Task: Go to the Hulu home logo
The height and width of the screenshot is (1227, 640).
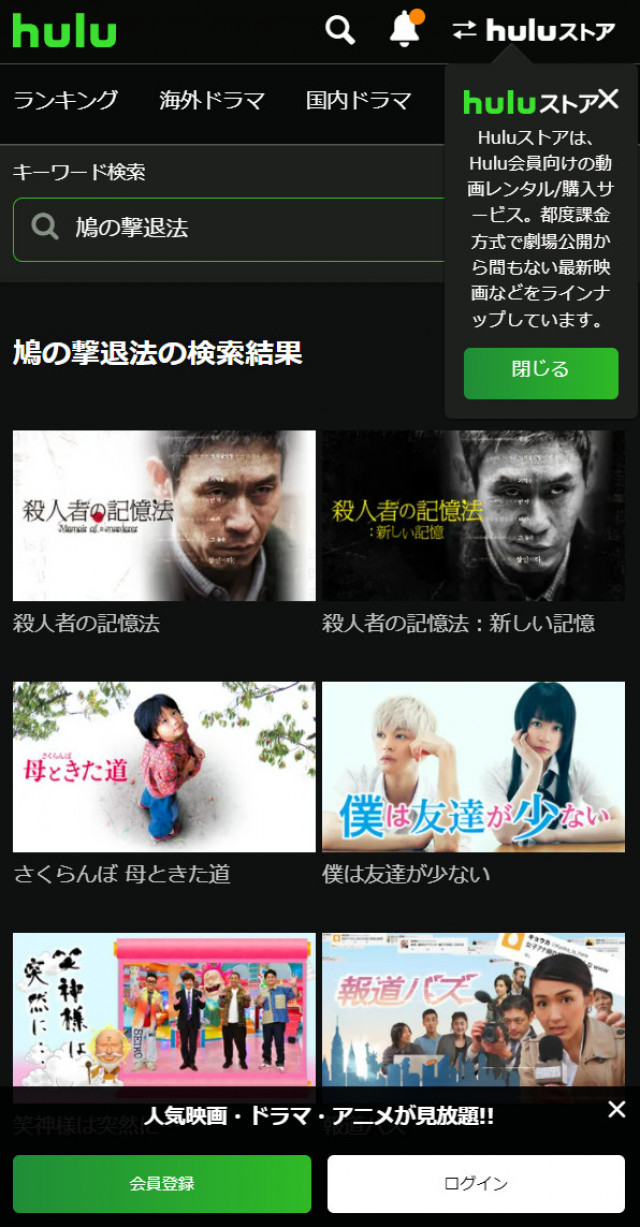Action: (64, 31)
